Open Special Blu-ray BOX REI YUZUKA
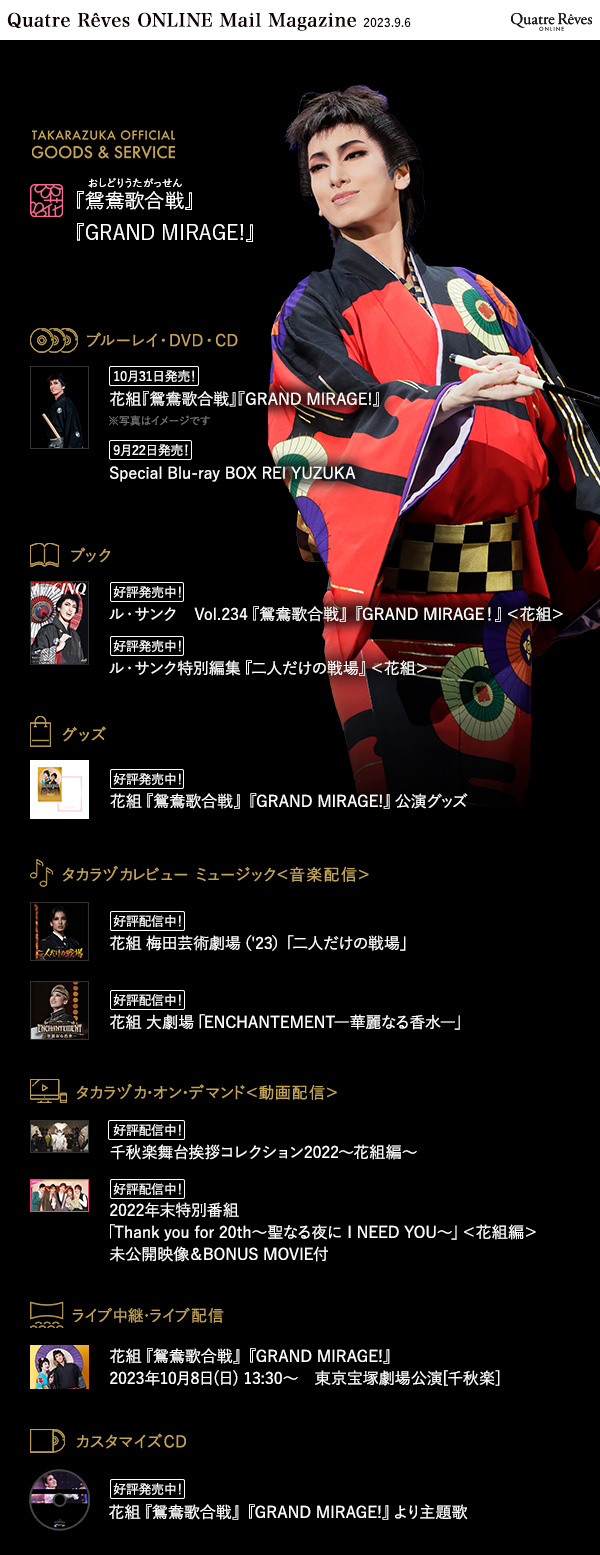Screen dimensions: 600x1555 (x=232, y=472)
